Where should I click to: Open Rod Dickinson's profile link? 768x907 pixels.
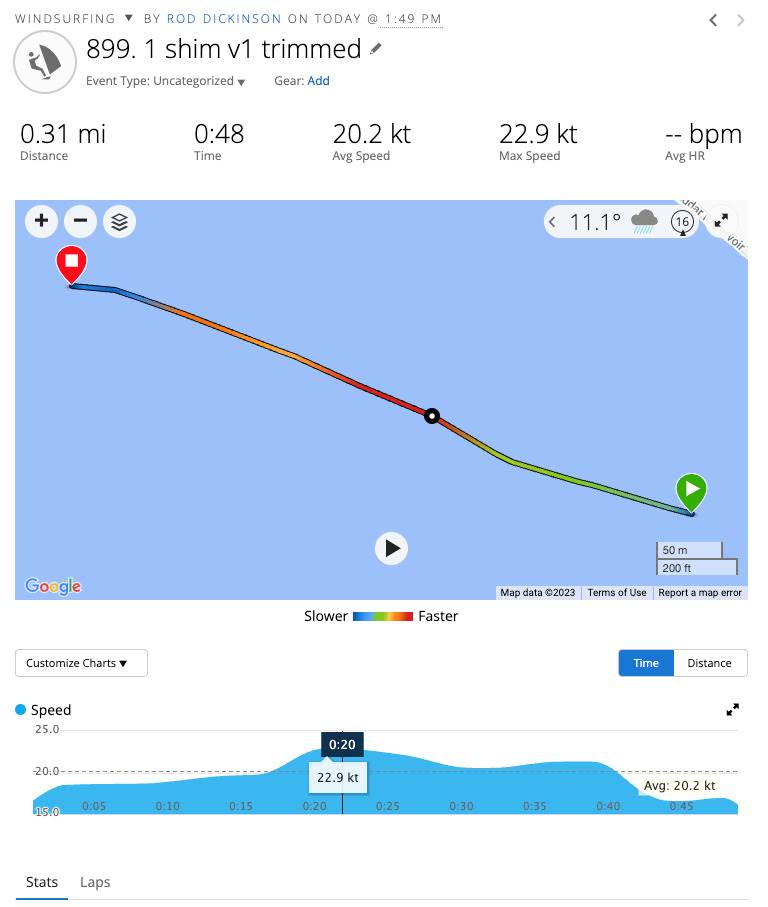224,19
